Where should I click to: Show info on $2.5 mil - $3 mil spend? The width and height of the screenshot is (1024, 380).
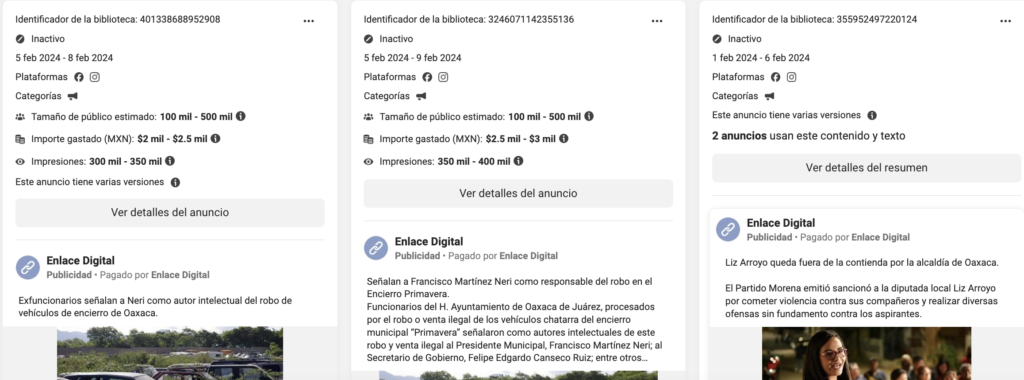point(564,138)
